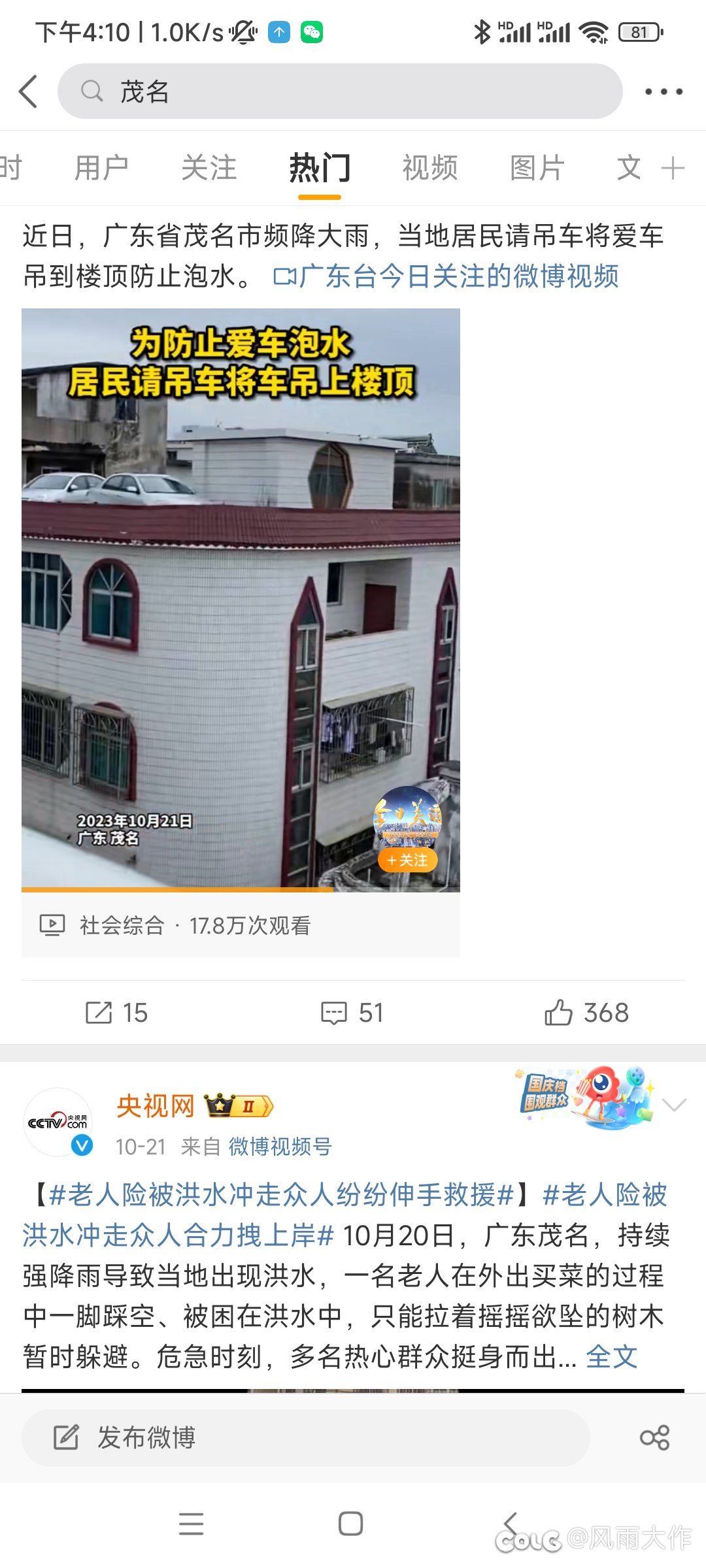706x1568 pixels.
Task: Switch to the 用户 tab
Action: point(101,168)
